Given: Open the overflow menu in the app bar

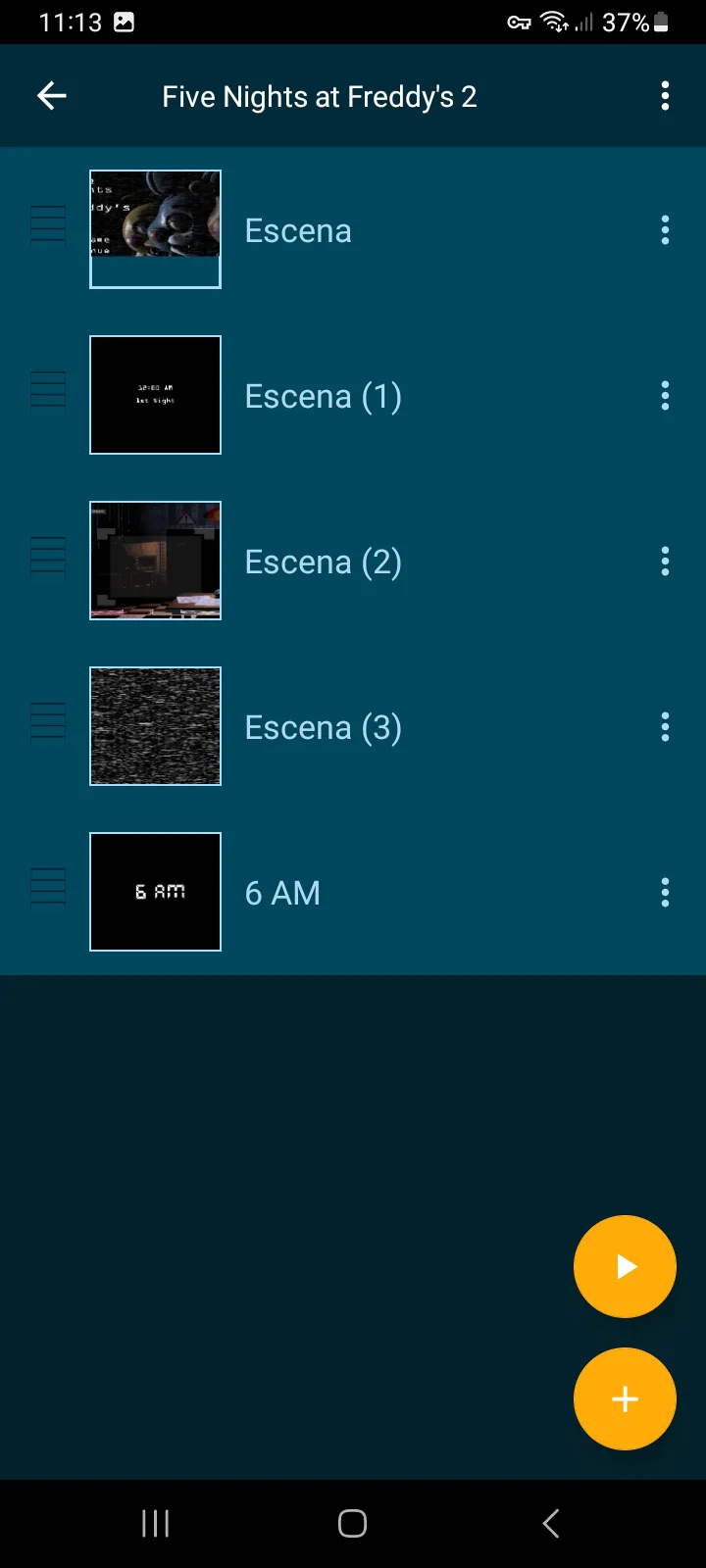Looking at the screenshot, I should 665,96.
